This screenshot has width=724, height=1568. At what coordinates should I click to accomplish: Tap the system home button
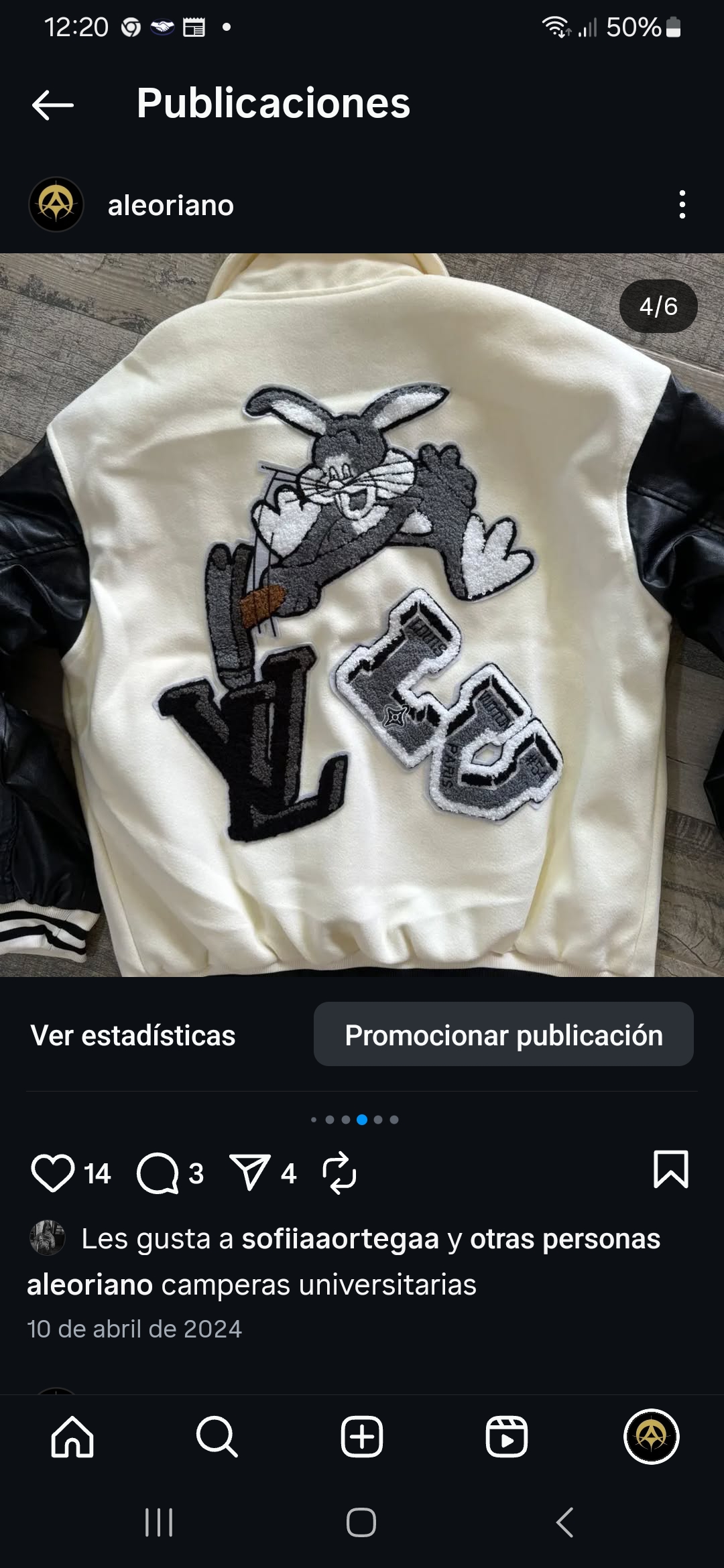tap(361, 1522)
